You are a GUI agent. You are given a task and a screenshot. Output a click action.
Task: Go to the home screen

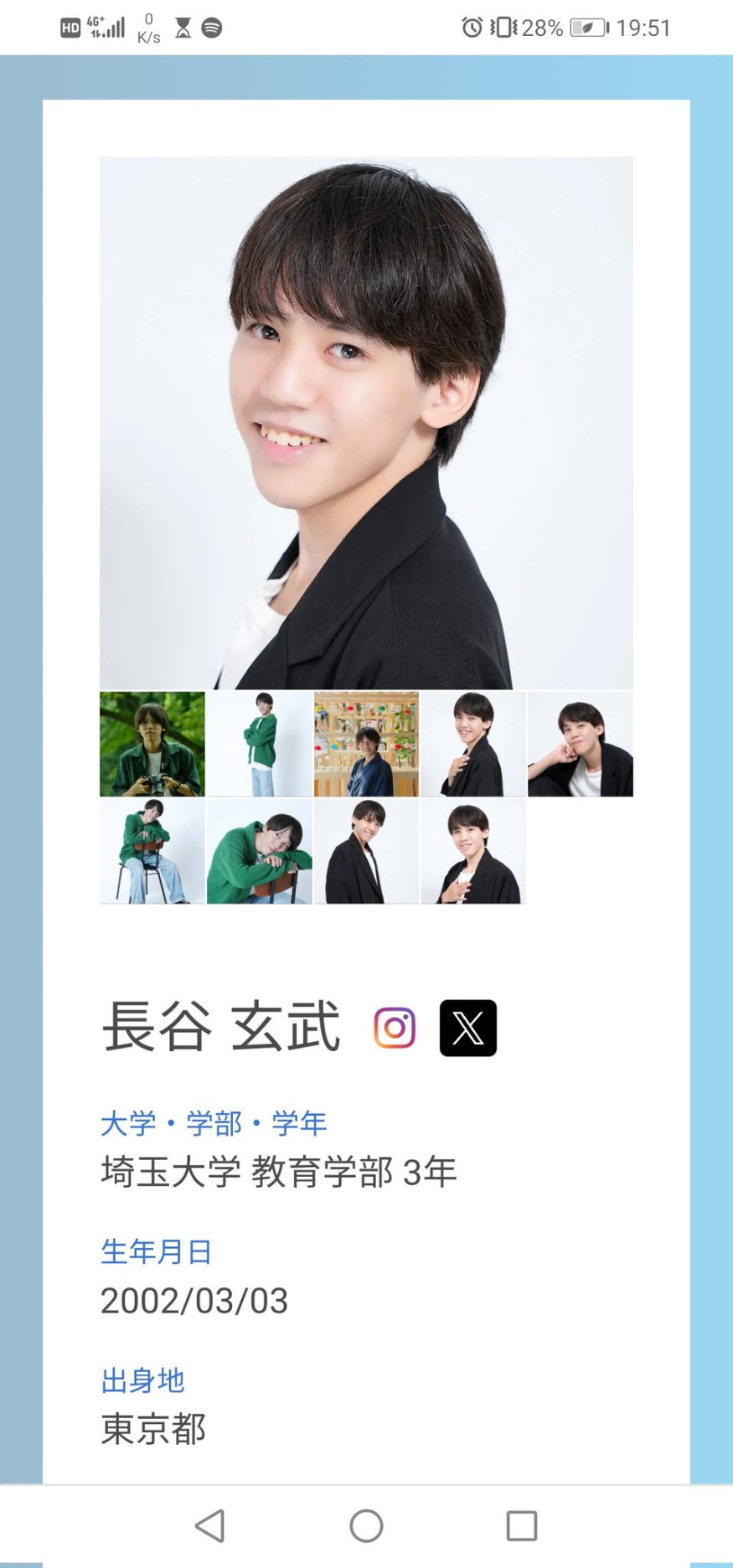coord(366,1526)
